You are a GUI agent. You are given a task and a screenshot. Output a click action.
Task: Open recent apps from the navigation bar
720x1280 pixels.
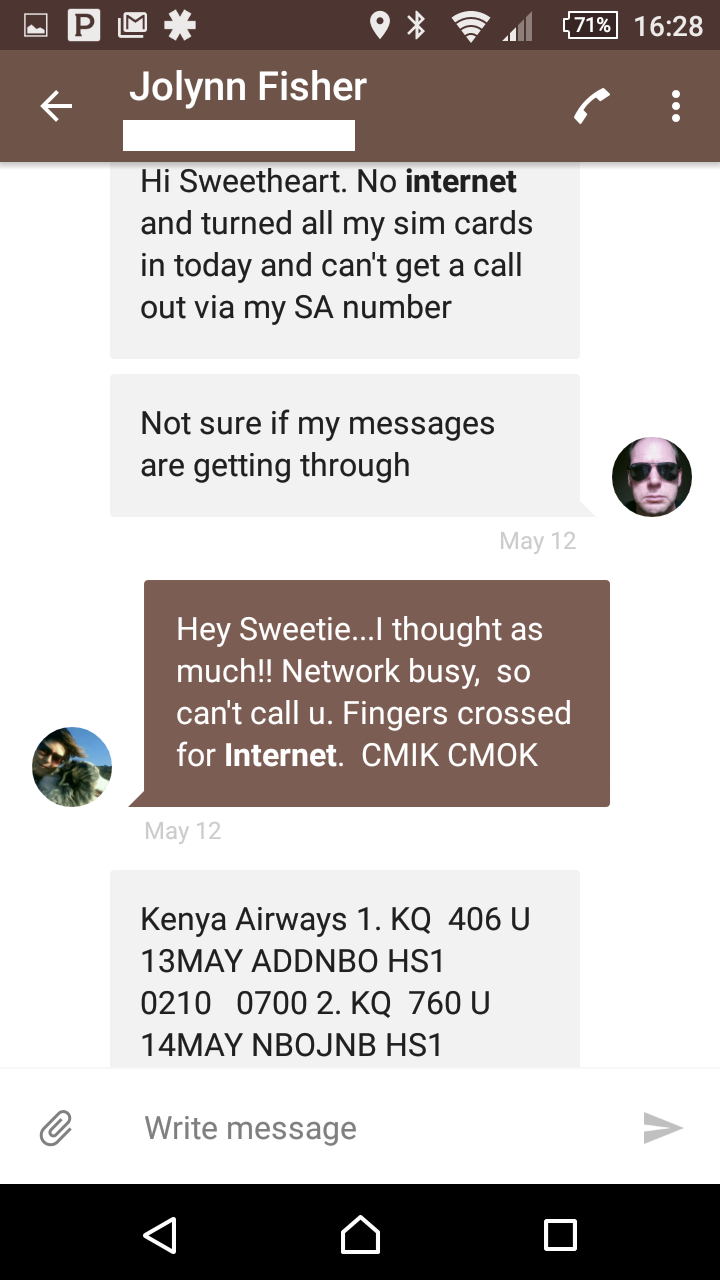point(560,1234)
